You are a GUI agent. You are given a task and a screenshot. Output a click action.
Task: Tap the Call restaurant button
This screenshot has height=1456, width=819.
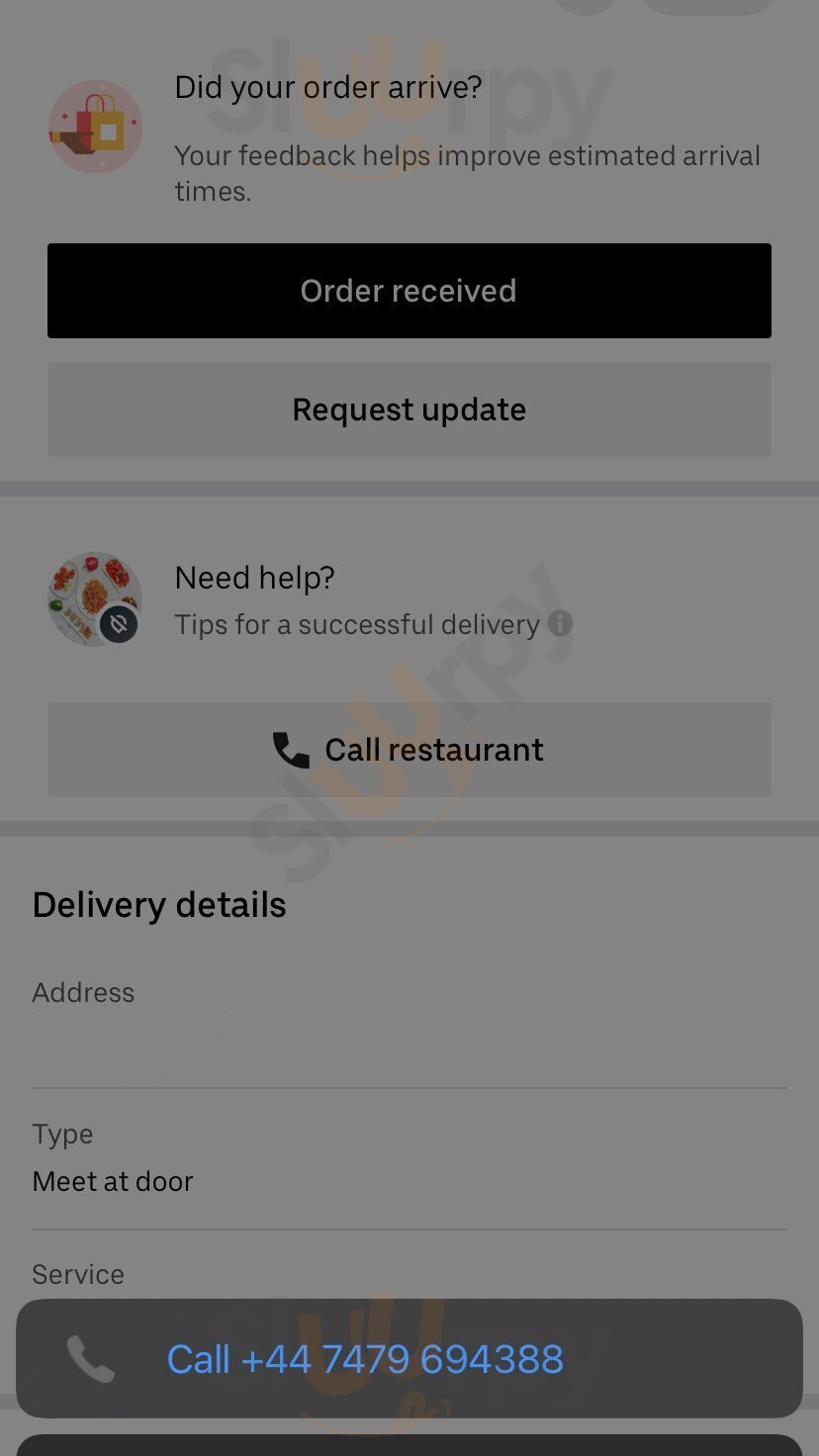click(409, 750)
